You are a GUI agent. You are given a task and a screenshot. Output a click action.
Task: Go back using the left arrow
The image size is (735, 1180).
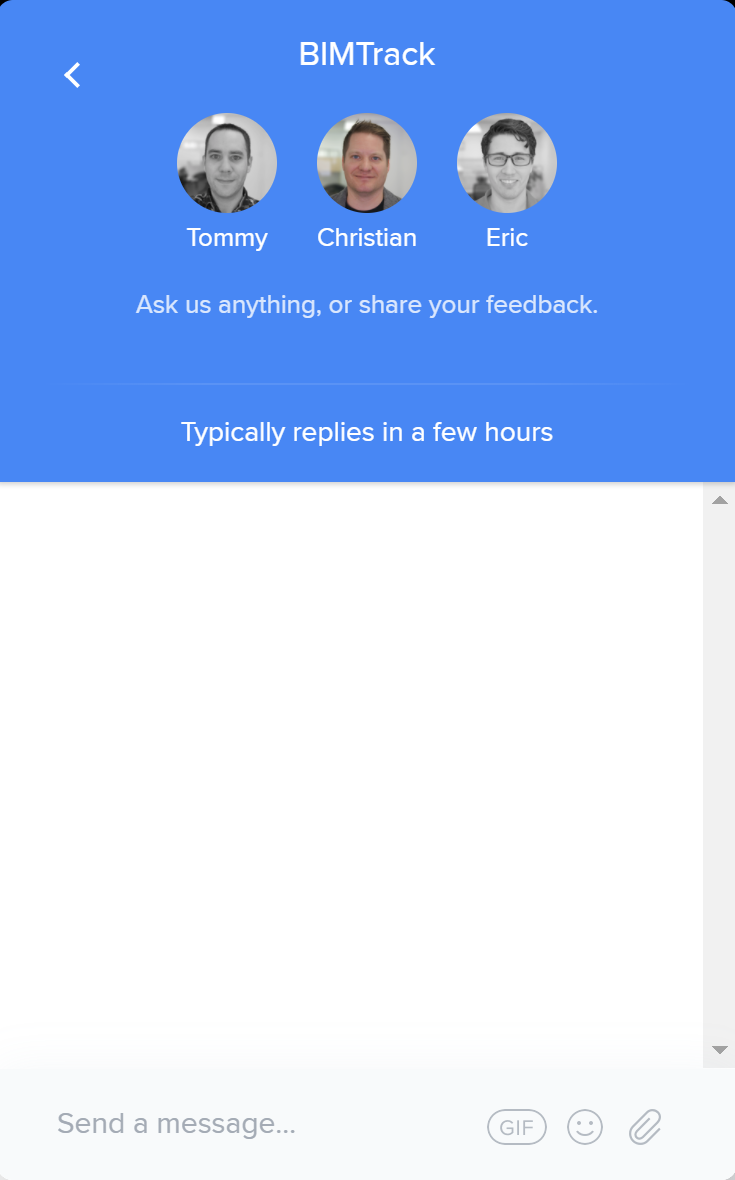[72, 75]
